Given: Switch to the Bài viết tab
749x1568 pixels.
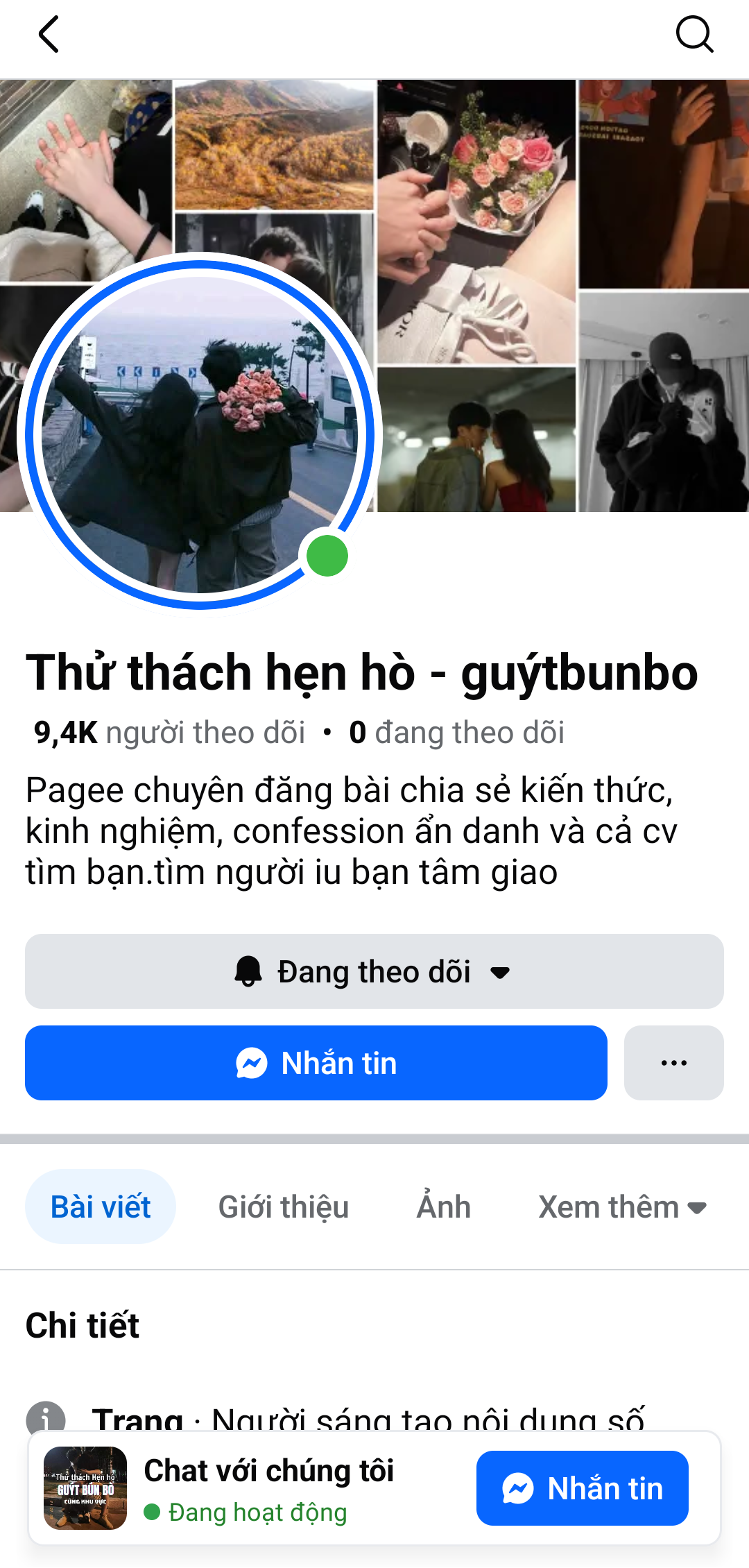Looking at the screenshot, I should coord(101,1207).
